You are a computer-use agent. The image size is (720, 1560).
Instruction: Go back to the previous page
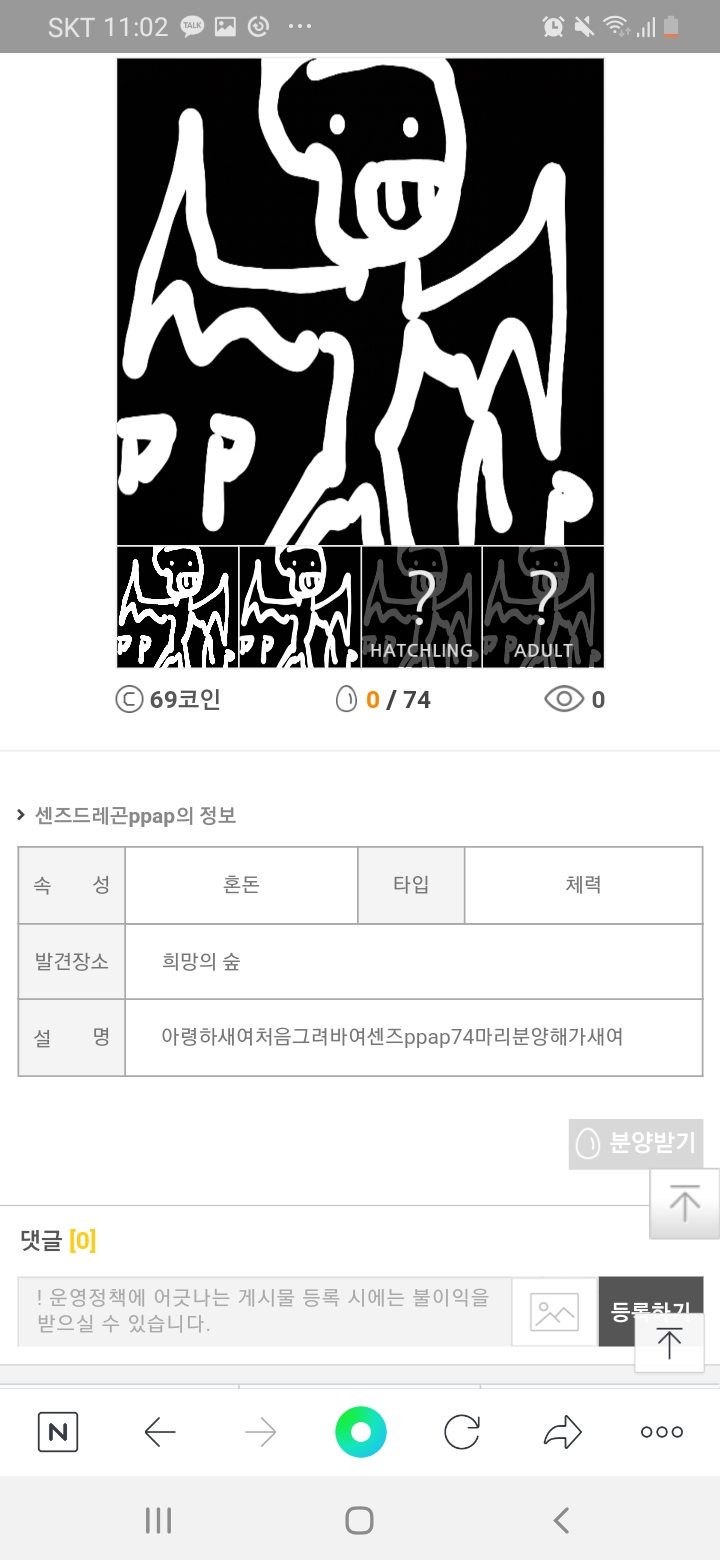160,1432
